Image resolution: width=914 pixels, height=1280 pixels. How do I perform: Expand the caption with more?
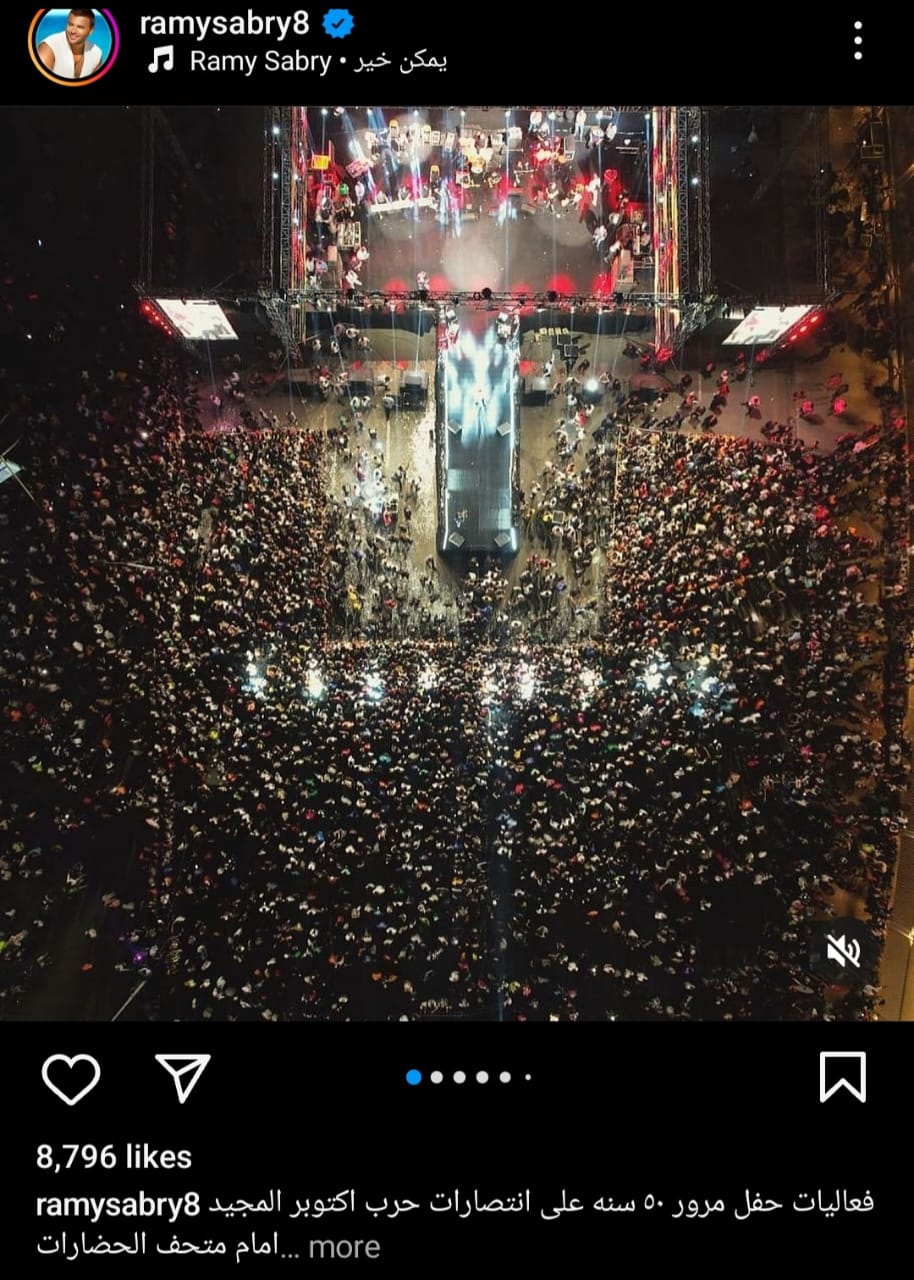click(x=344, y=1246)
